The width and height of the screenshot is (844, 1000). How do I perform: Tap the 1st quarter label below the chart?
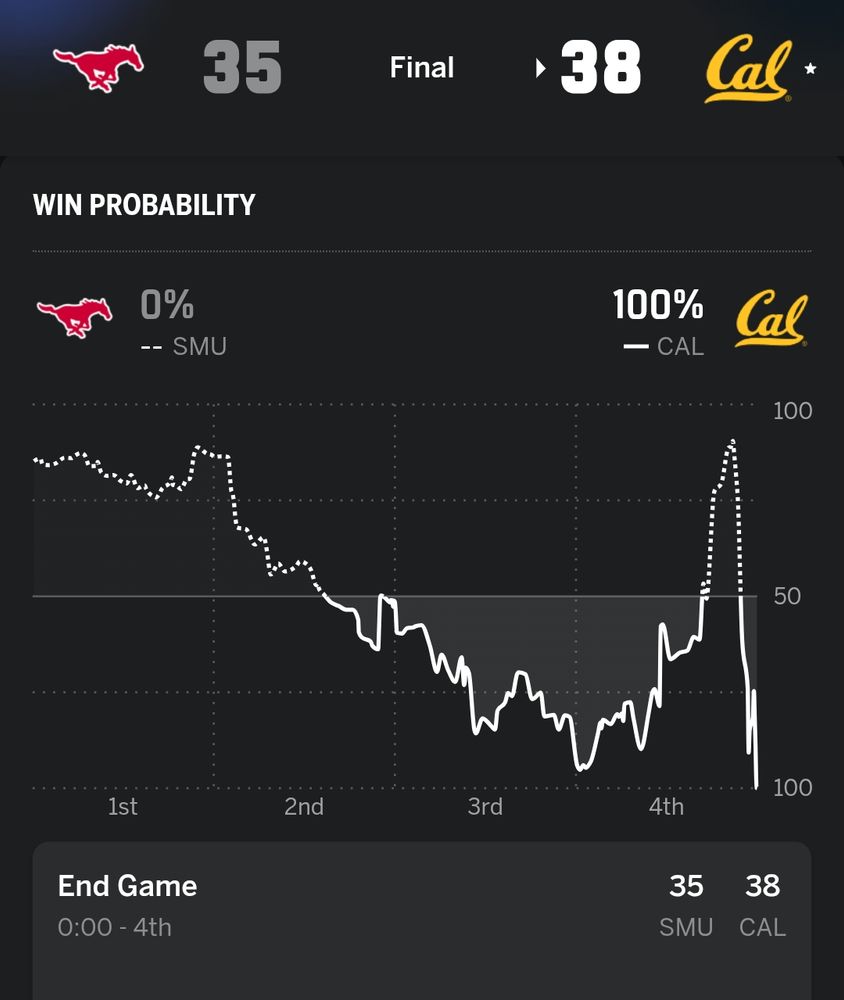pyautogui.click(x=122, y=806)
